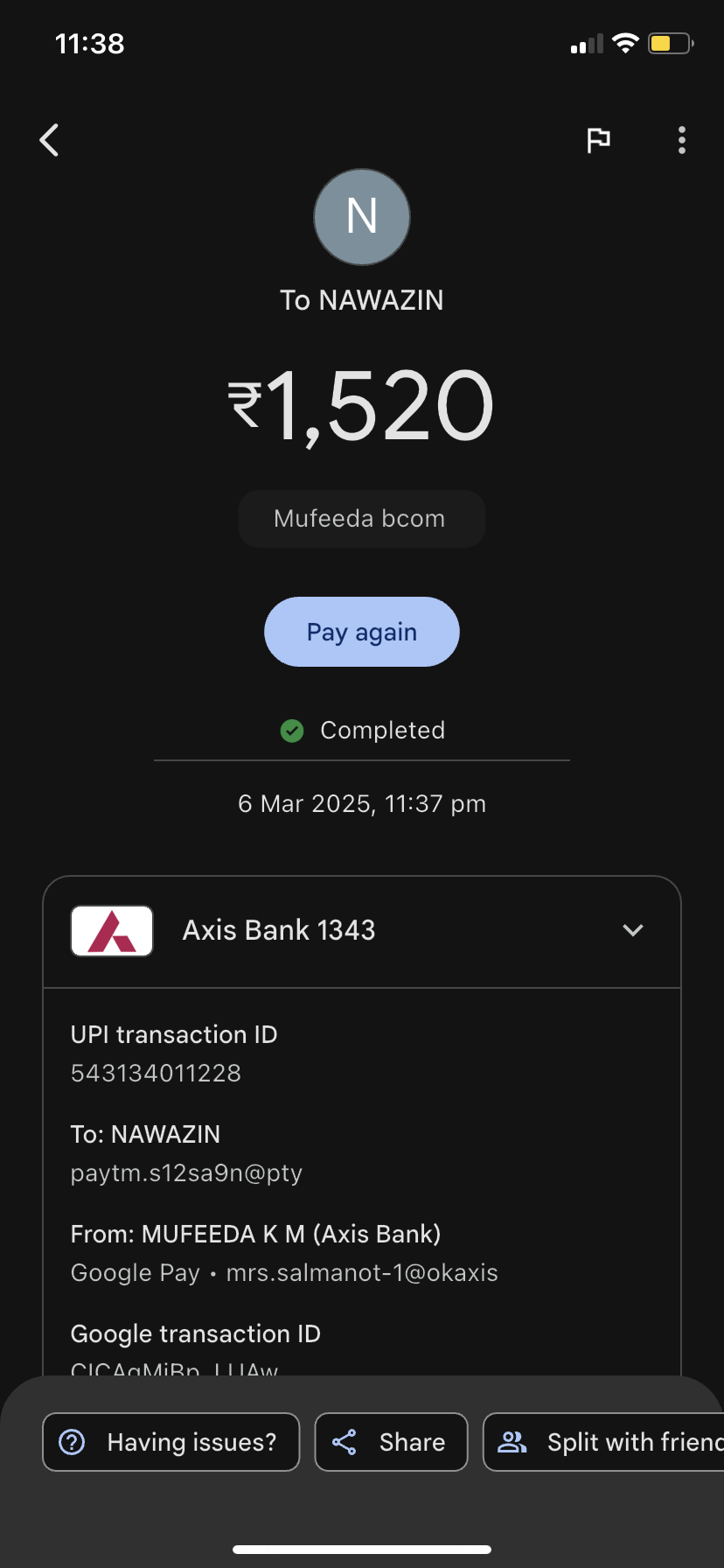Expand the Axis Bank 1343 details
This screenshot has width=724, height=1568.
[x=632, y=930]
